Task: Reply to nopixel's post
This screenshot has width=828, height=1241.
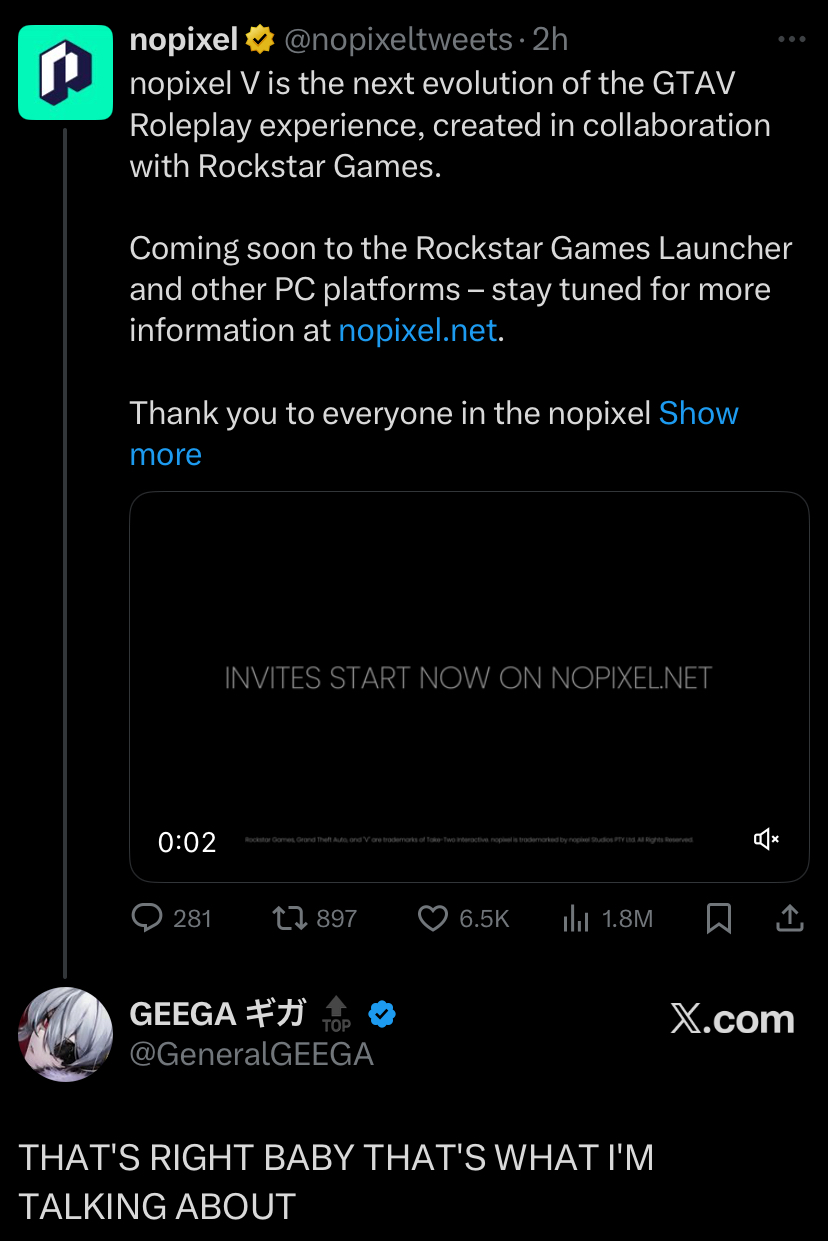Action: (x=147, y=918)
